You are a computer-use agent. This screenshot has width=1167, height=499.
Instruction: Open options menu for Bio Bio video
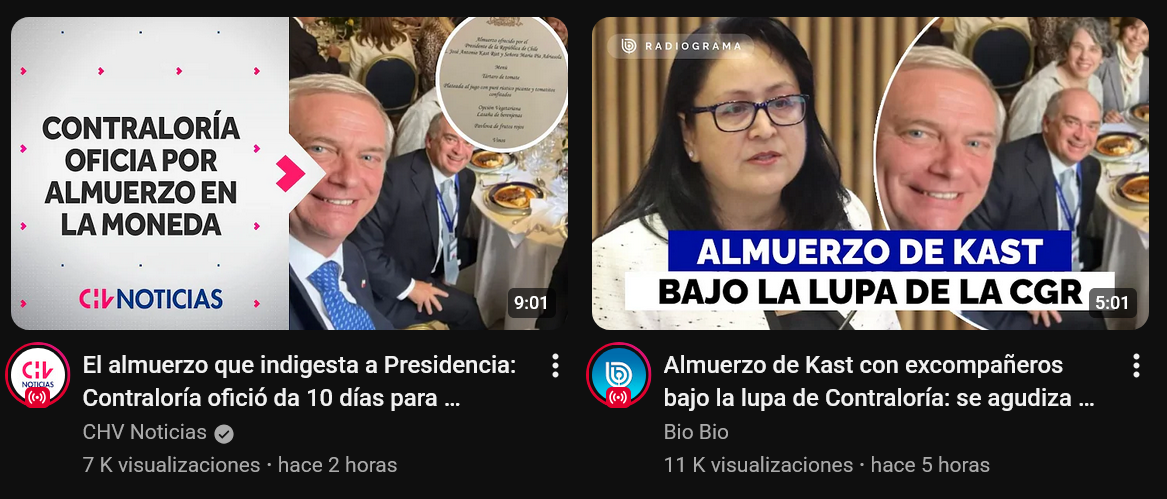coord(1136,366)
